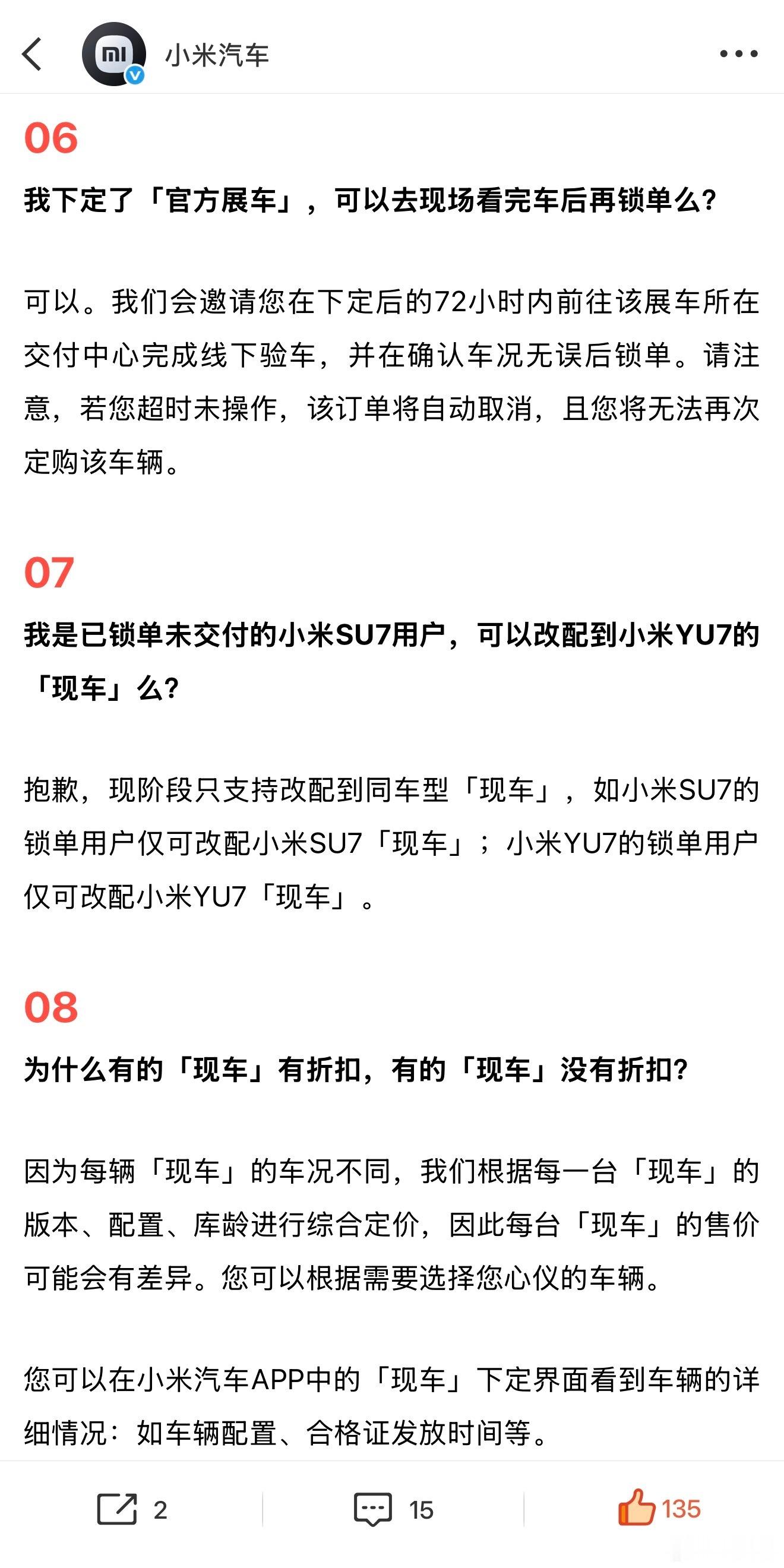Open the 小米汽车 account name
This screenshot has height=1568, width=784.
coord(219,53)
